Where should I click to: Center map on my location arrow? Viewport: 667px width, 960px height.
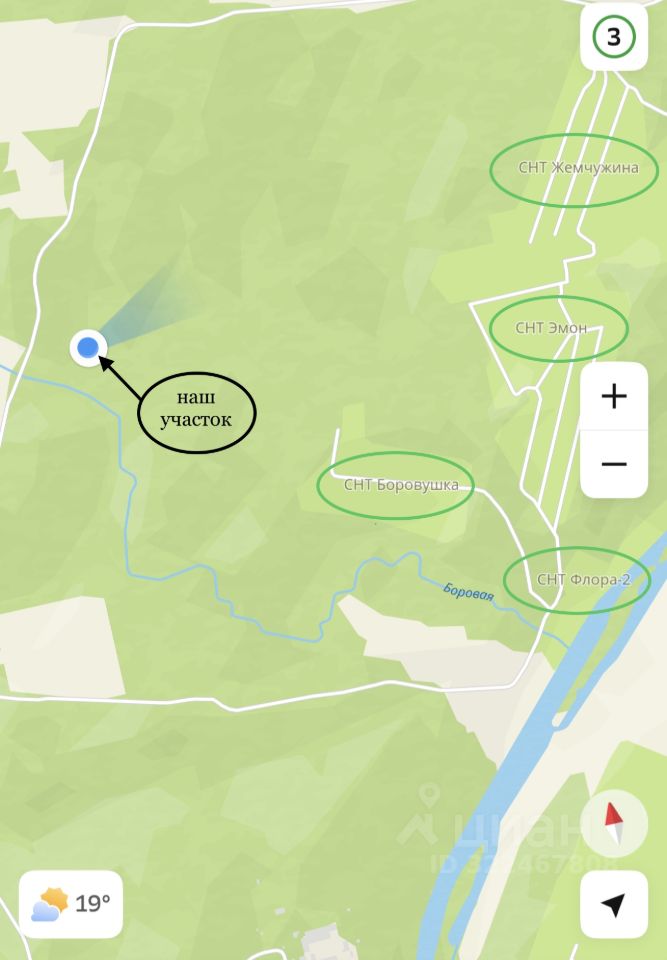614,905
